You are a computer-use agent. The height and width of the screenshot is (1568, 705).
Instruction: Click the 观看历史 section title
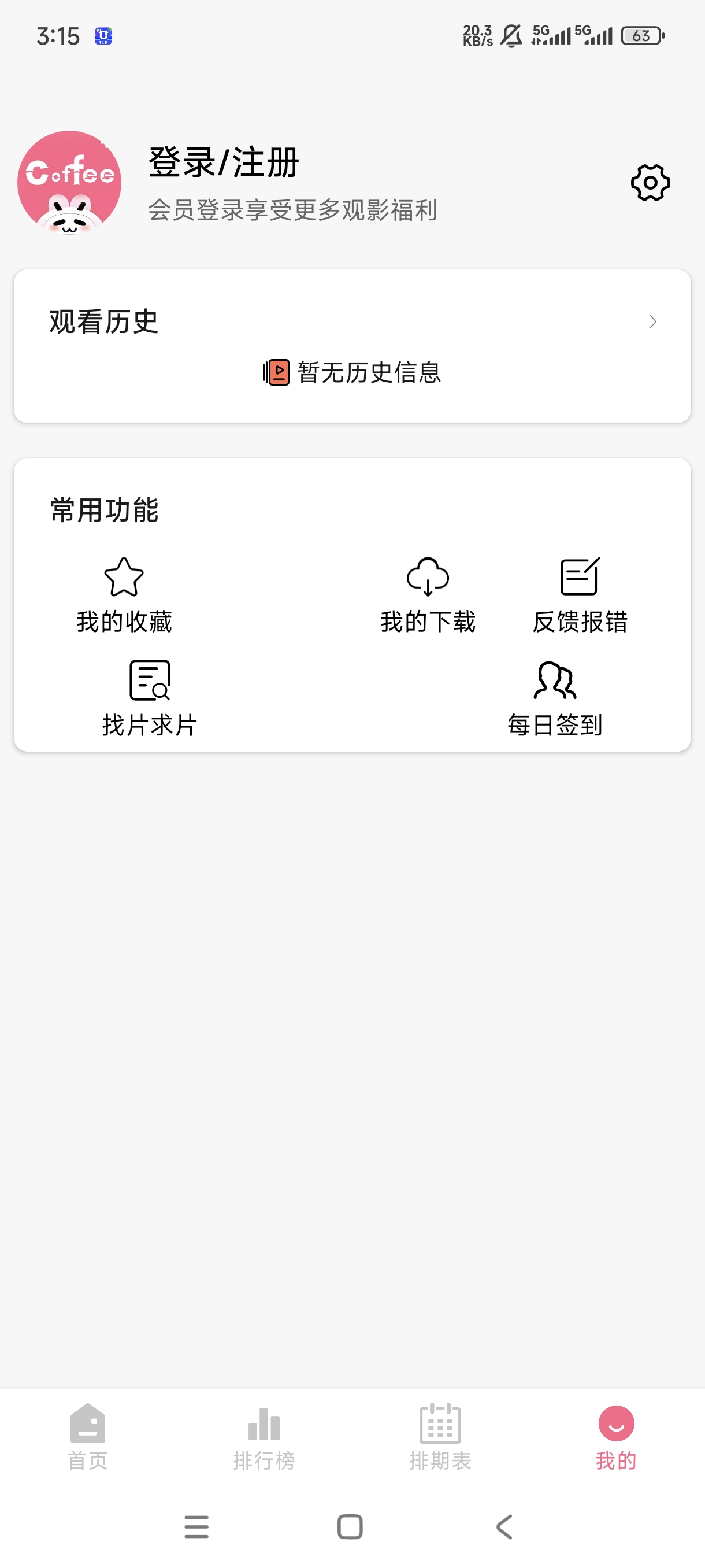103,321
